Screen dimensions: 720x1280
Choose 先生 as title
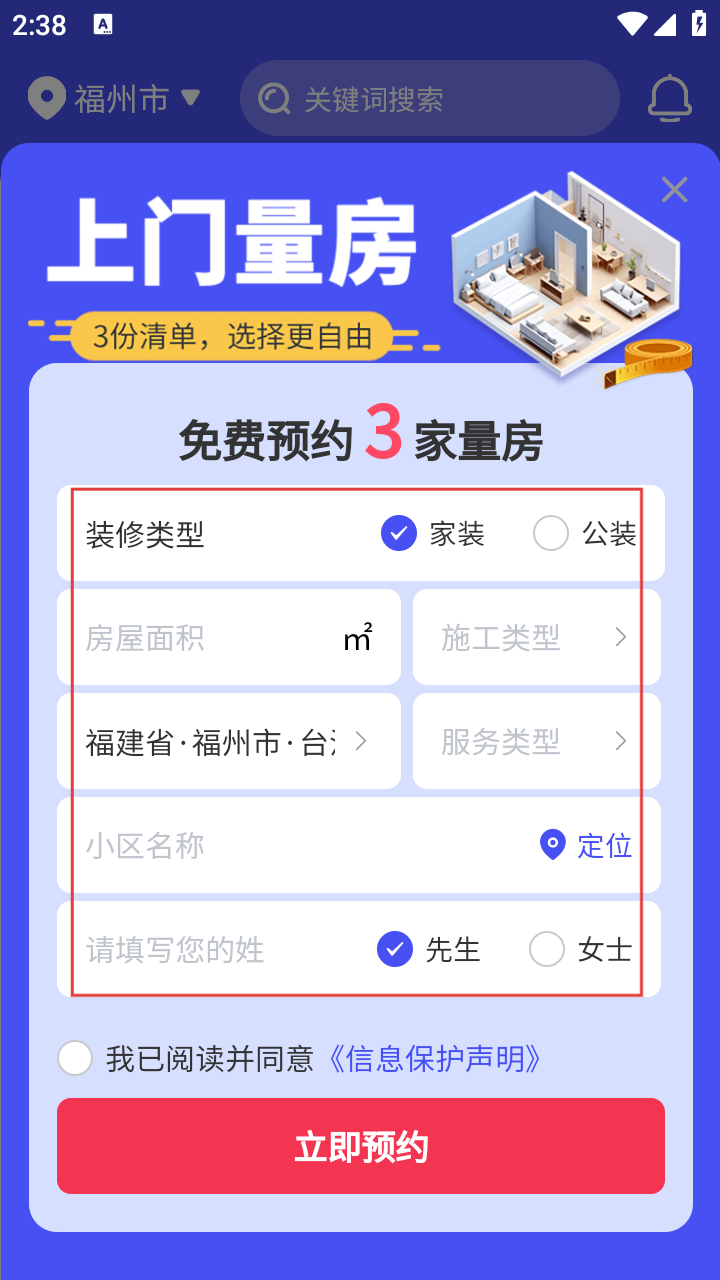[395, 949]
